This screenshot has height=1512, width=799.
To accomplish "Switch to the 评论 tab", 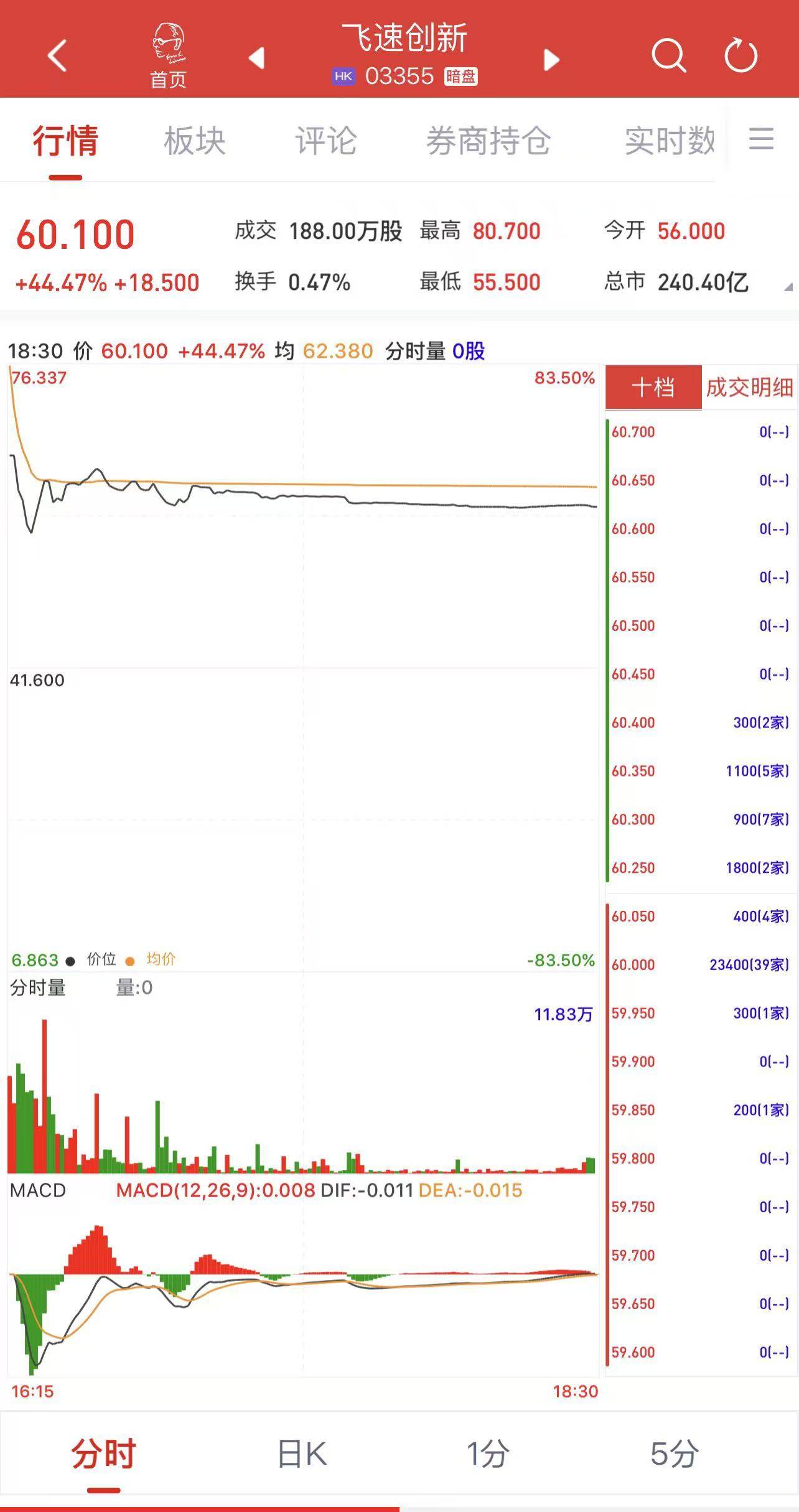I will click(x=326, y=141).
